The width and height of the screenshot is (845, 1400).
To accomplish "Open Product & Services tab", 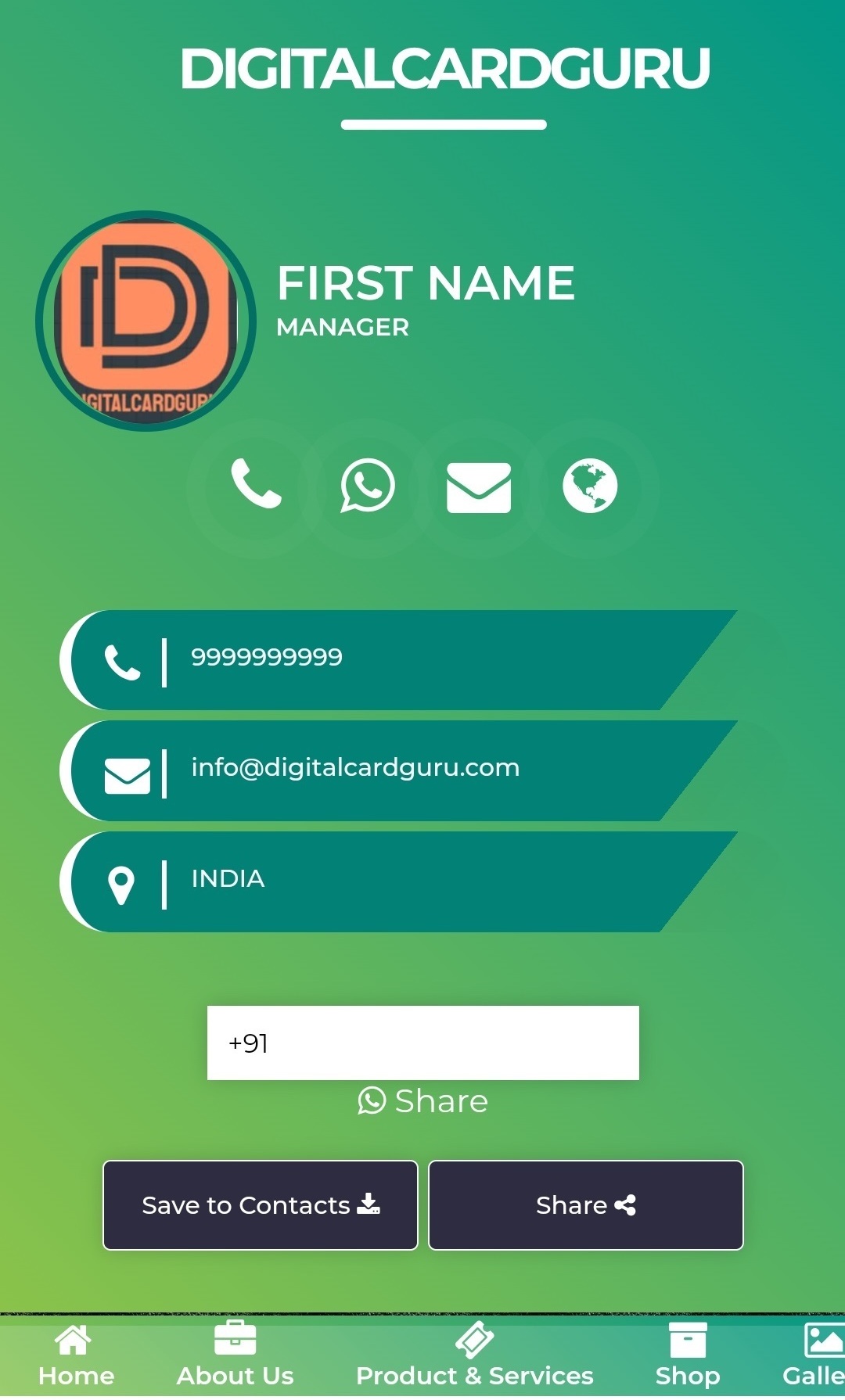I will tap(475, 1356).
